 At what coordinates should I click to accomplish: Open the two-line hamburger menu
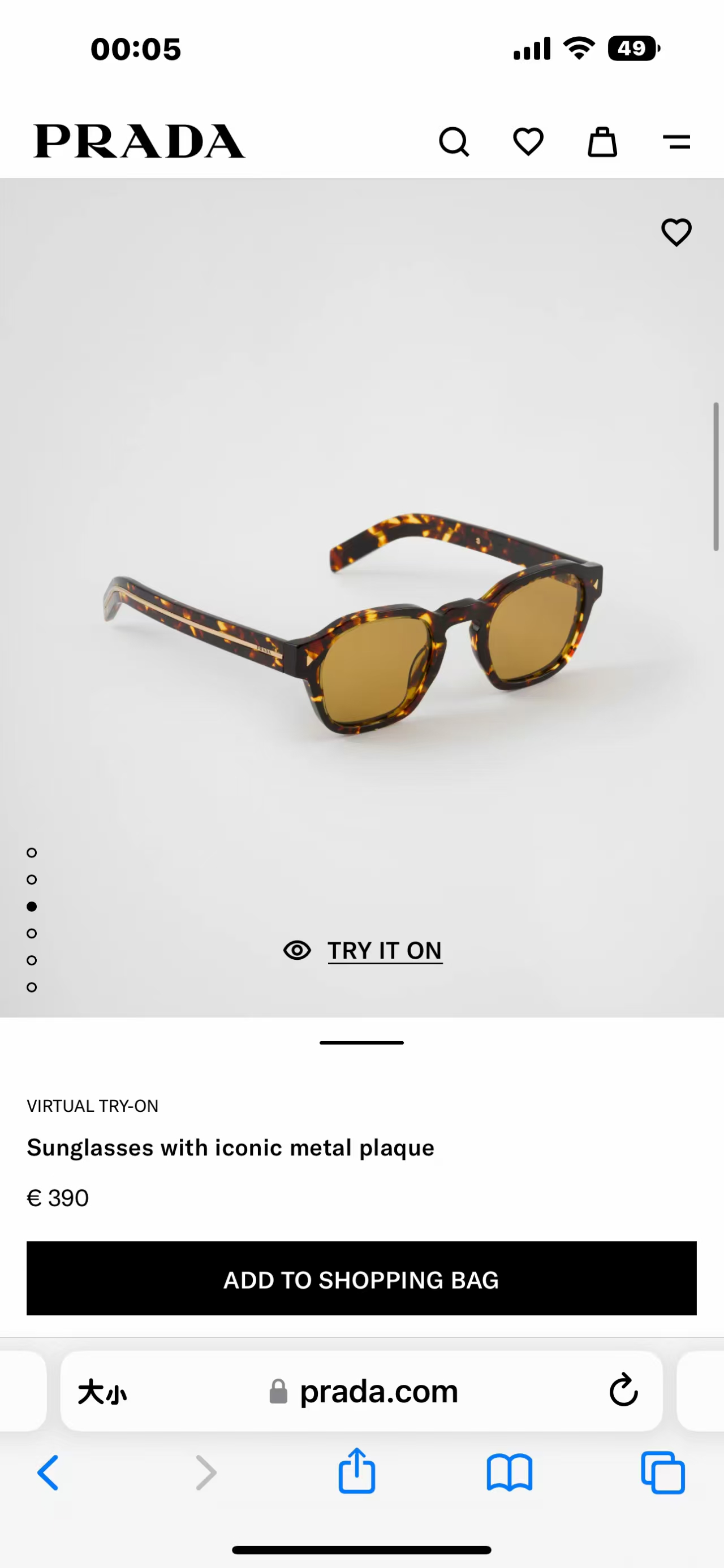coord(676,142)
